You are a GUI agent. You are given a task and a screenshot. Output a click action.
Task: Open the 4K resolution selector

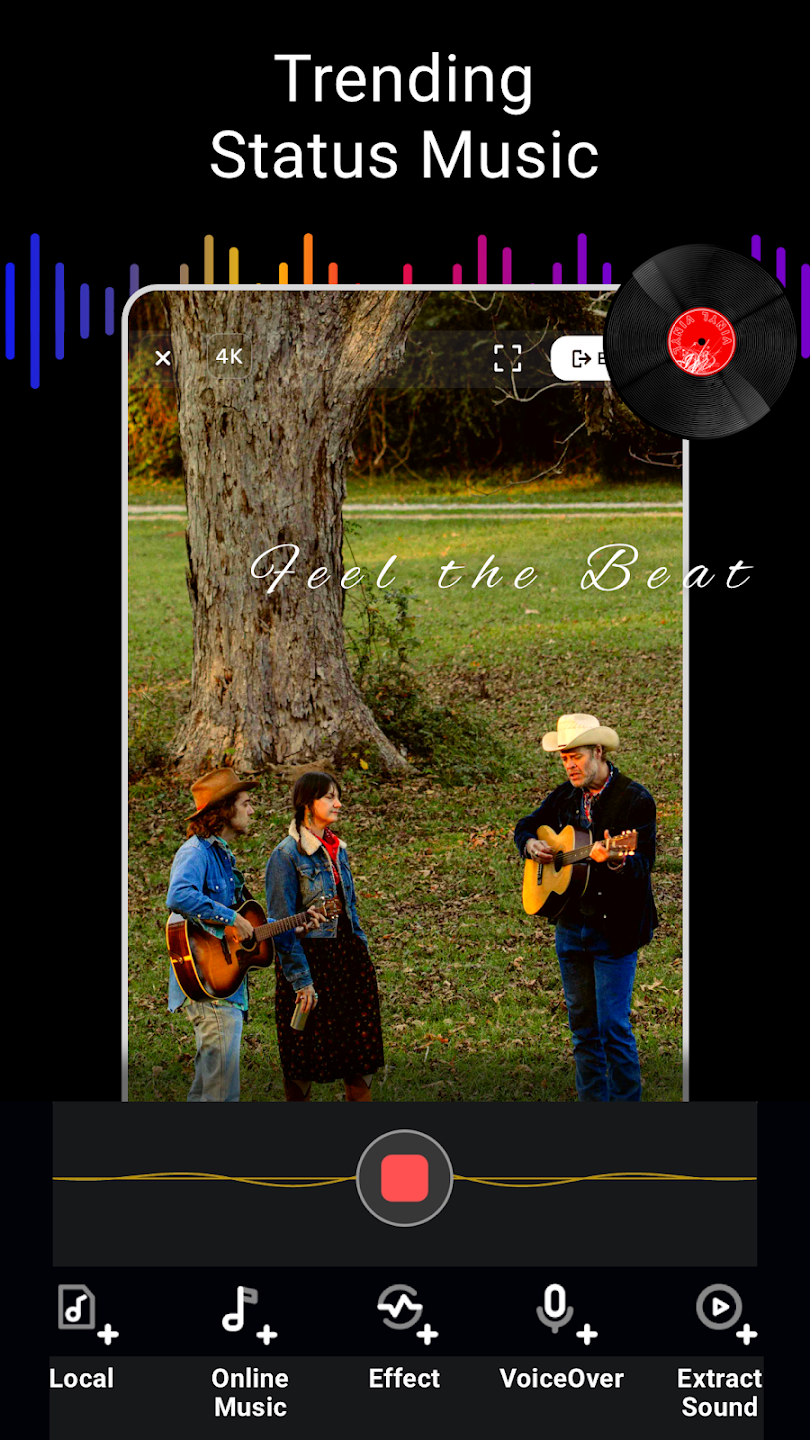[x=227, y=357]
